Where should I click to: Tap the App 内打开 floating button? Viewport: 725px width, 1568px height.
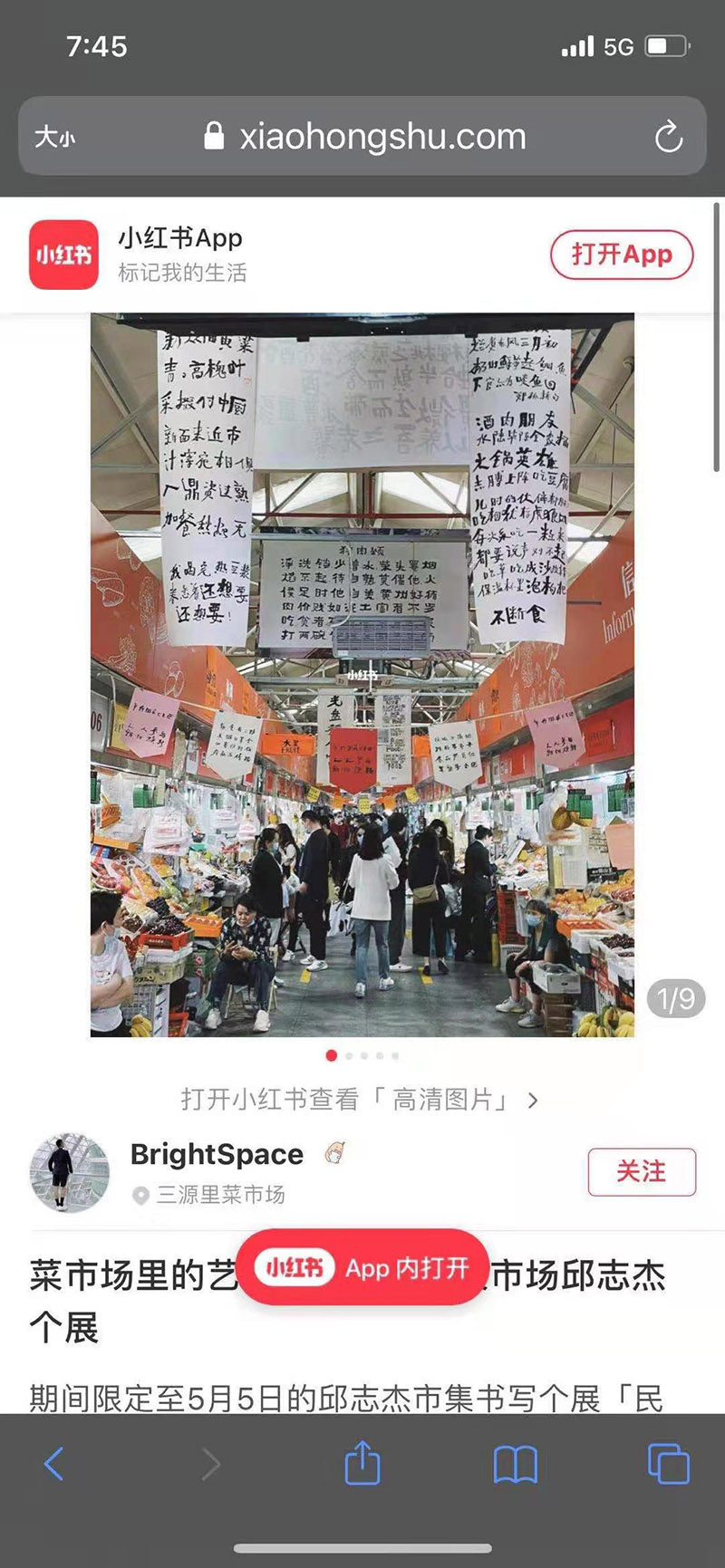click(362, 1267)
